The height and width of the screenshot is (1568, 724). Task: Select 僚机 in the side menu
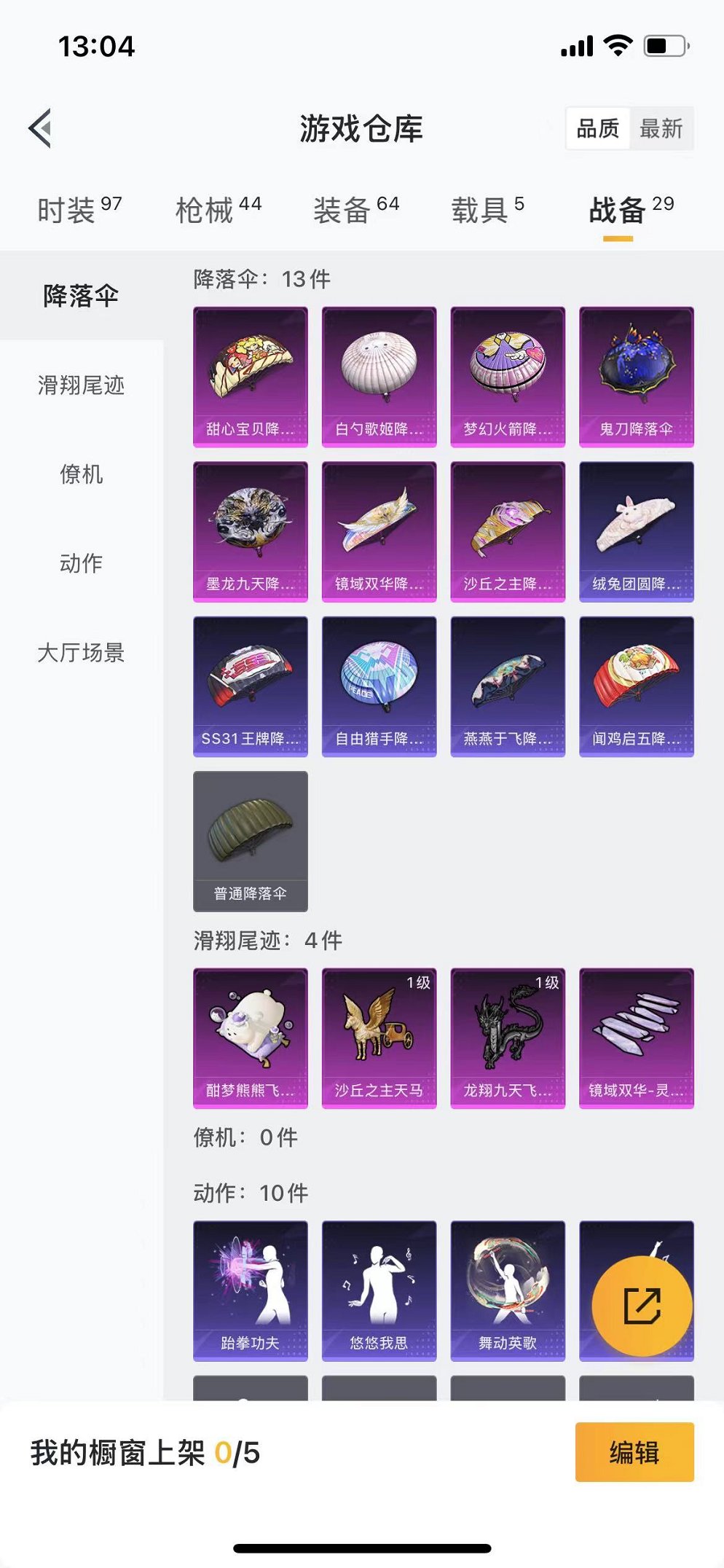click(x=81, y=474)
